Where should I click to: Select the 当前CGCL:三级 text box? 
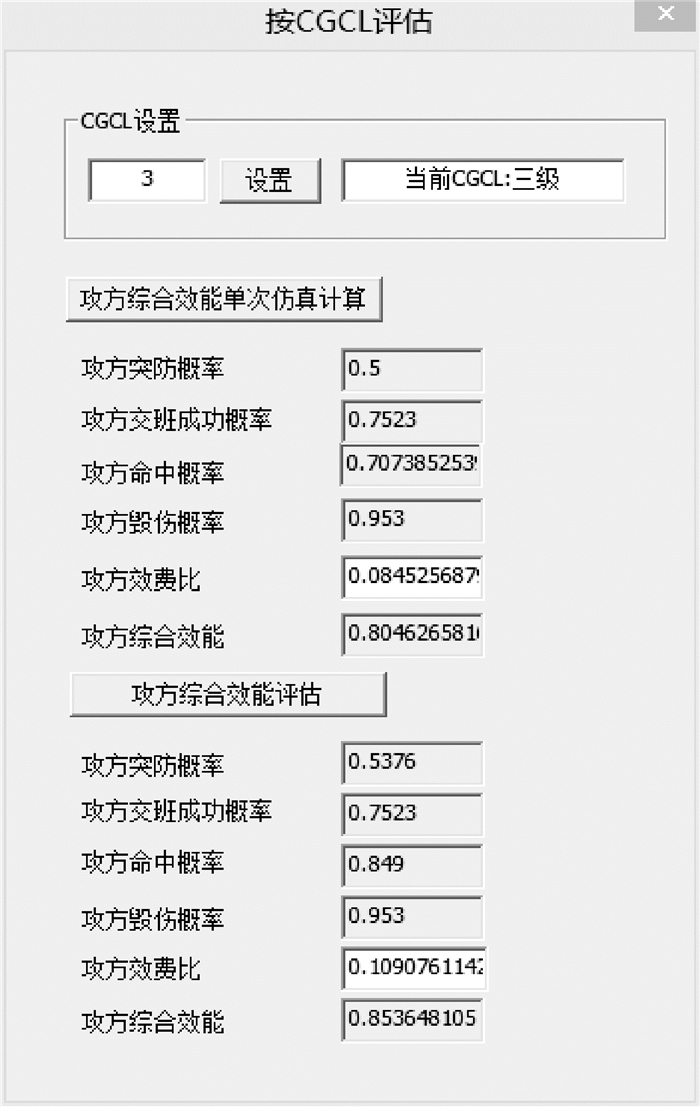[x=483, y=181]
